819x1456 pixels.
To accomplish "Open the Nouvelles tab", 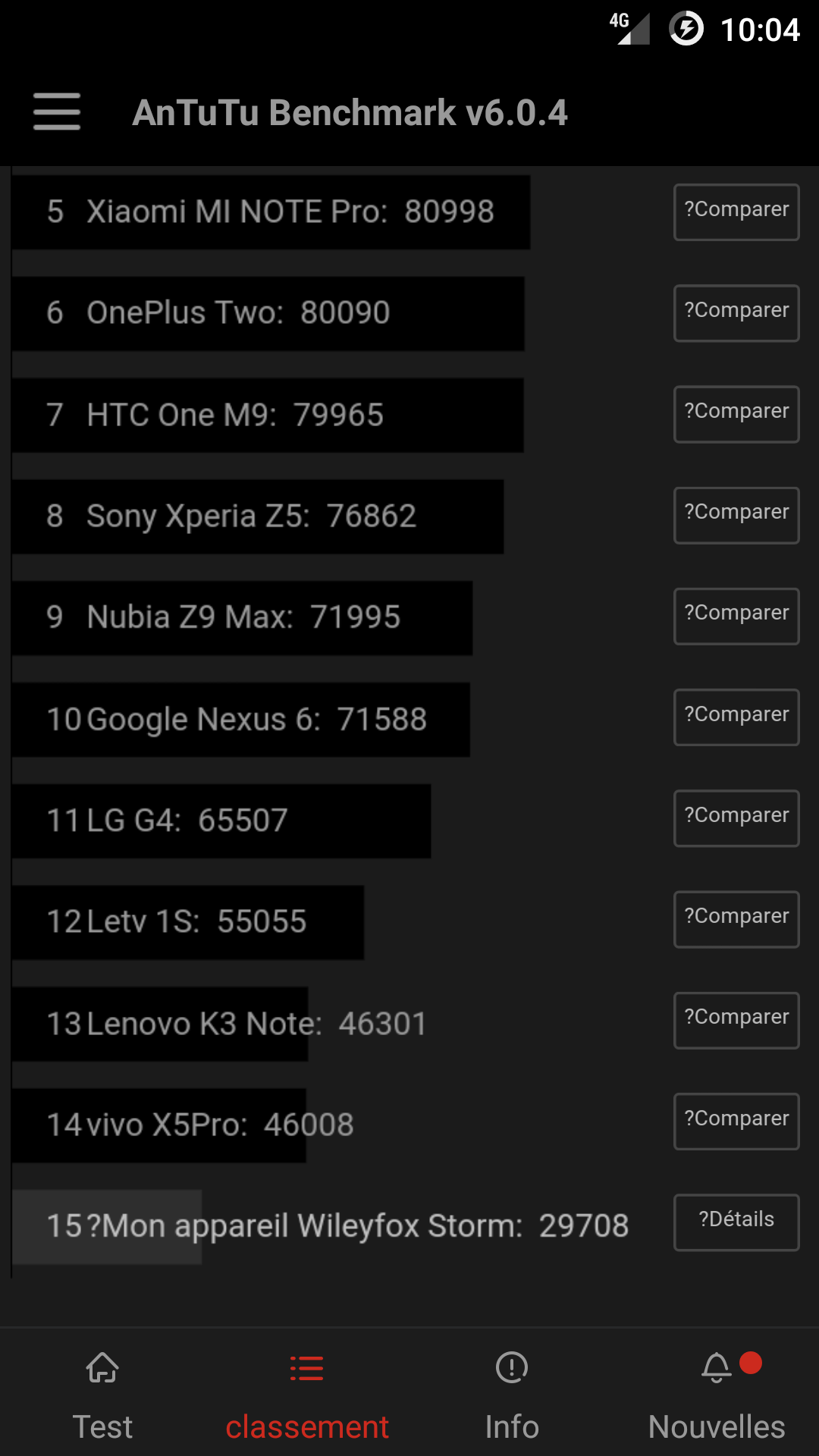I will pos(717,1395).
